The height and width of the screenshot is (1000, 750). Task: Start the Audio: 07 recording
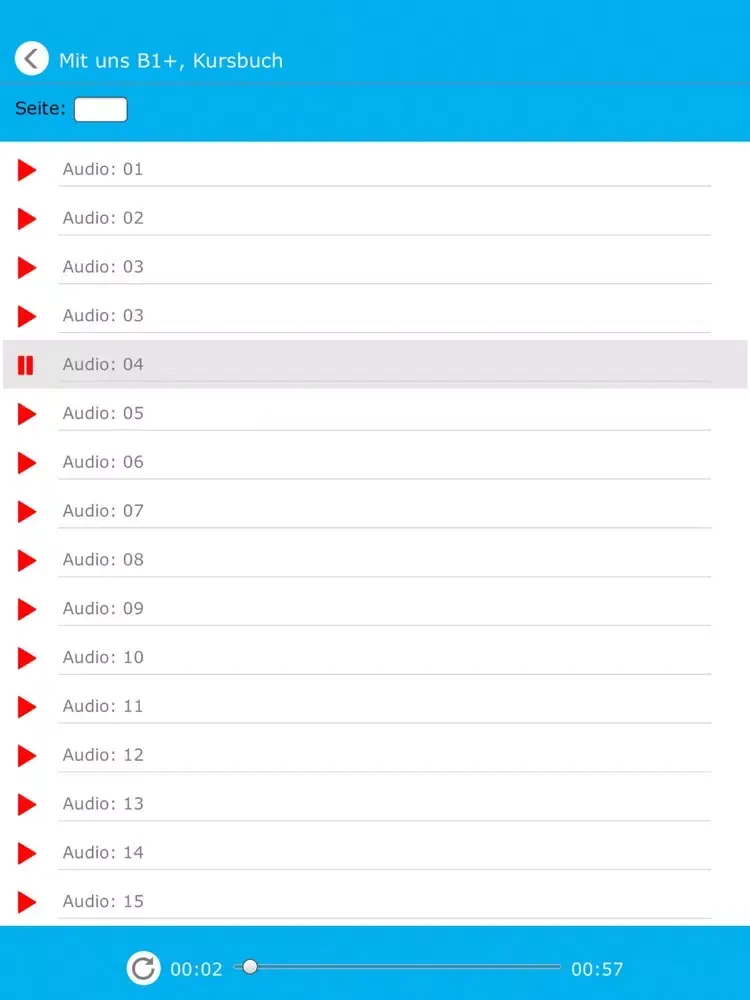[26, 511]
